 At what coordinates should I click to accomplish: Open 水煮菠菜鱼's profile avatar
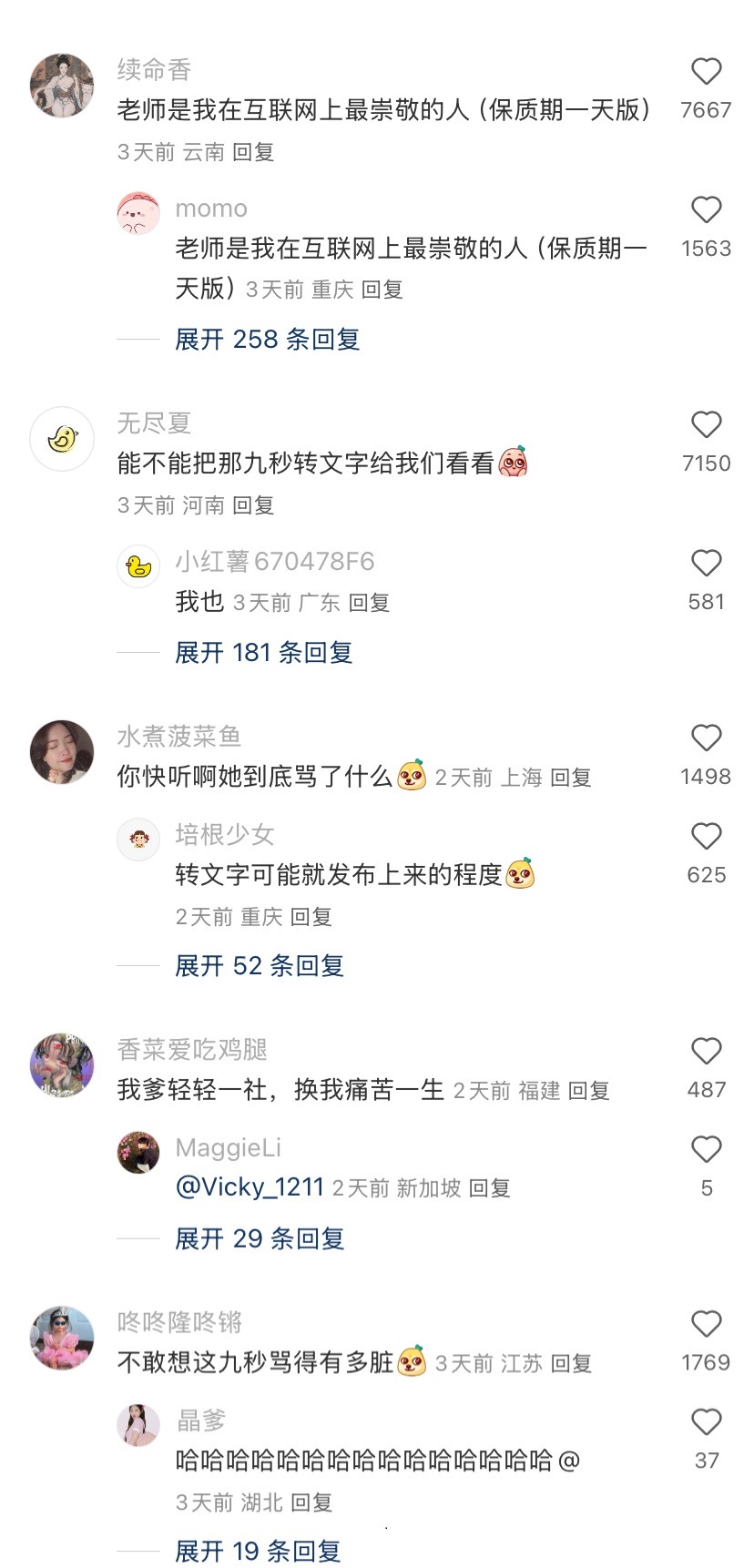(x=62, y=752)
